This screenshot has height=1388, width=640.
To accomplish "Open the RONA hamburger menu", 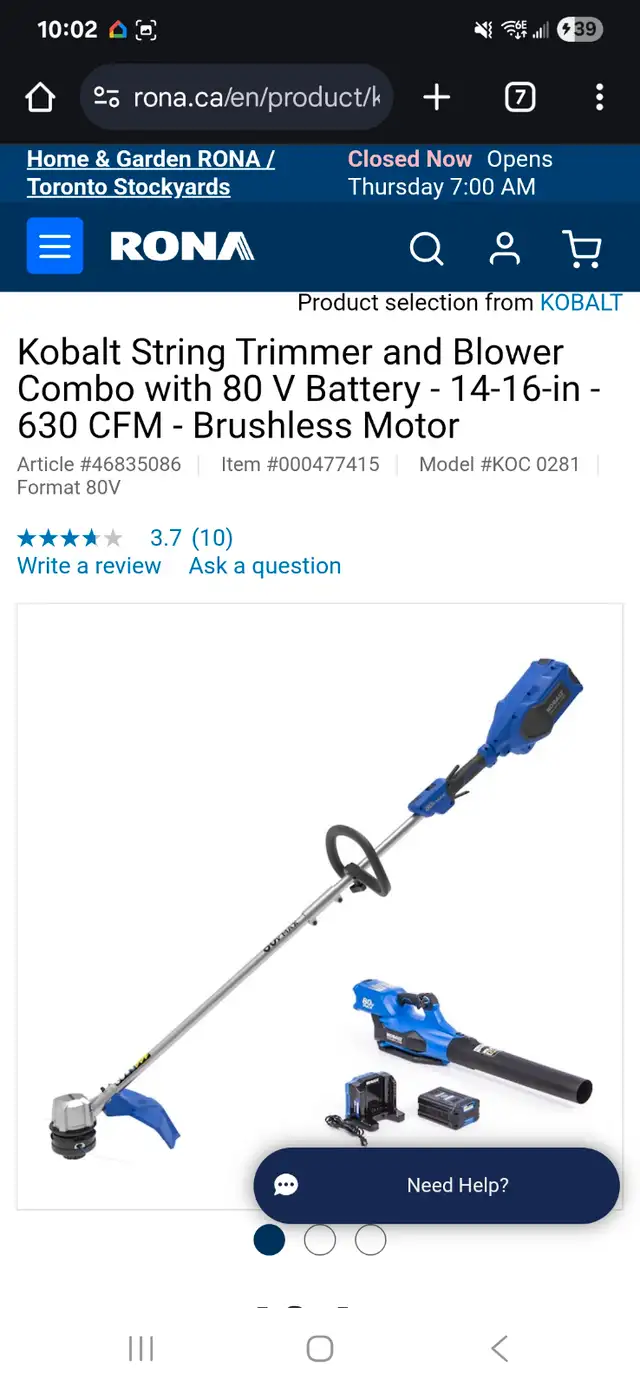I will pos(55,246).
